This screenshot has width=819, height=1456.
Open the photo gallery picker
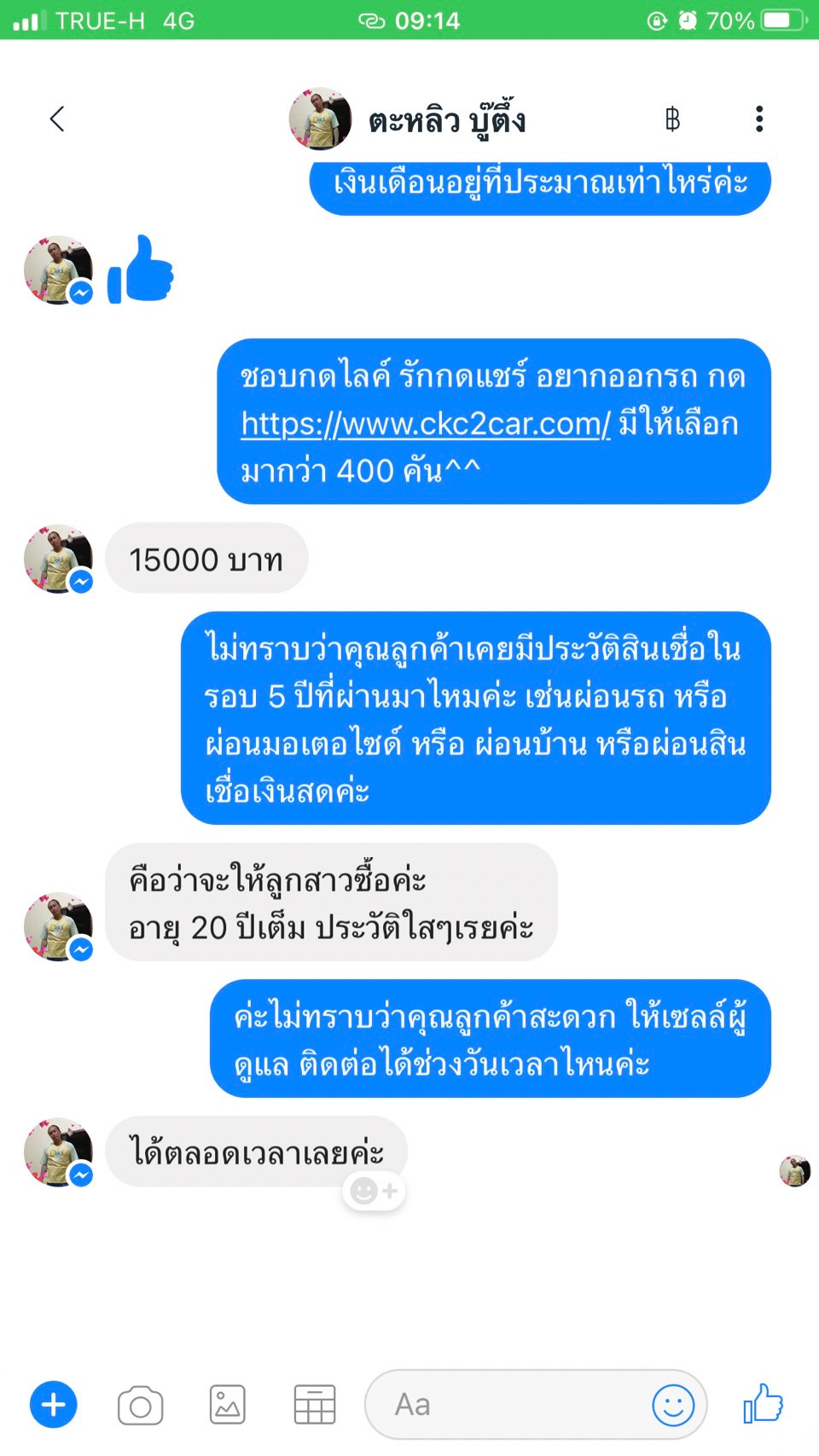(x=228, y=1405)
